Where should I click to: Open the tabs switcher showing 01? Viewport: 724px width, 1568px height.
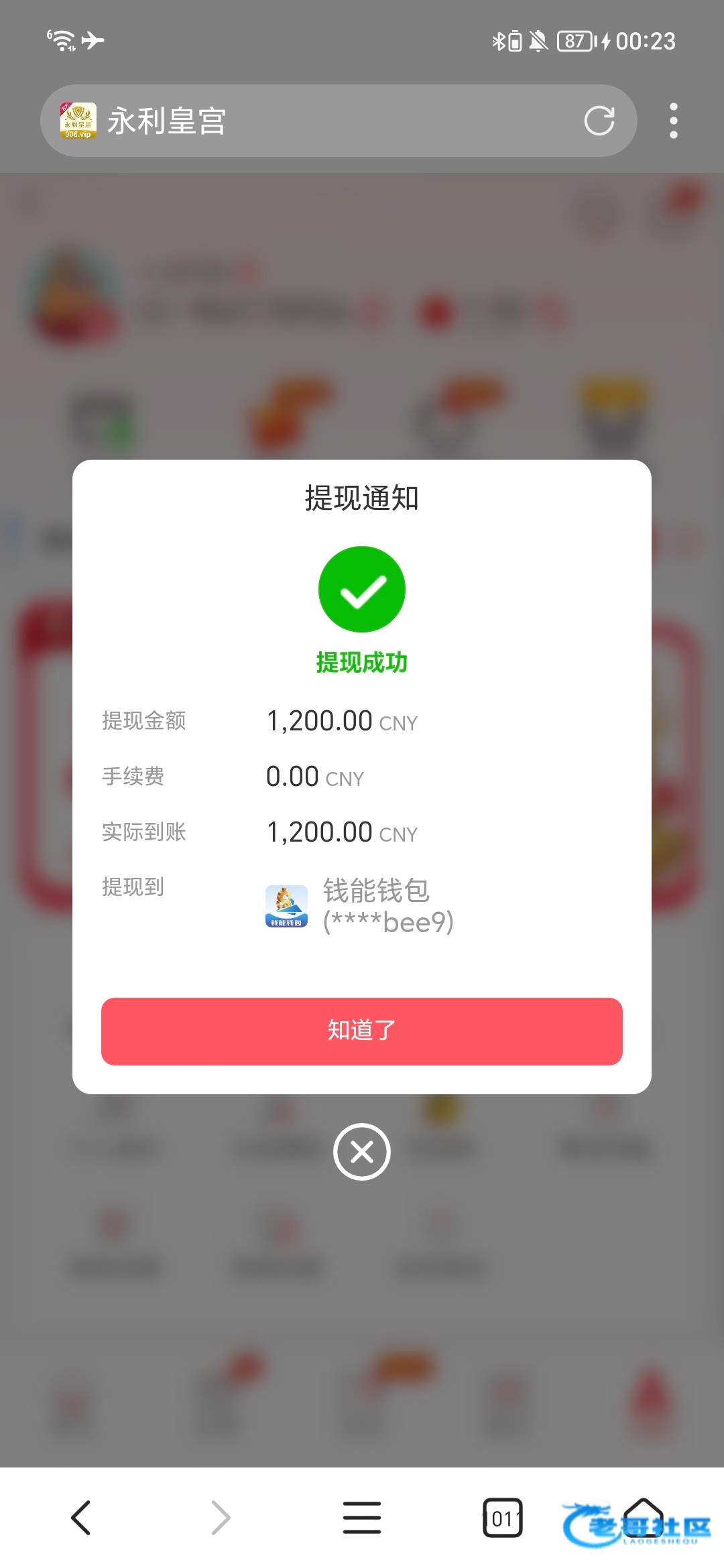502,1517
